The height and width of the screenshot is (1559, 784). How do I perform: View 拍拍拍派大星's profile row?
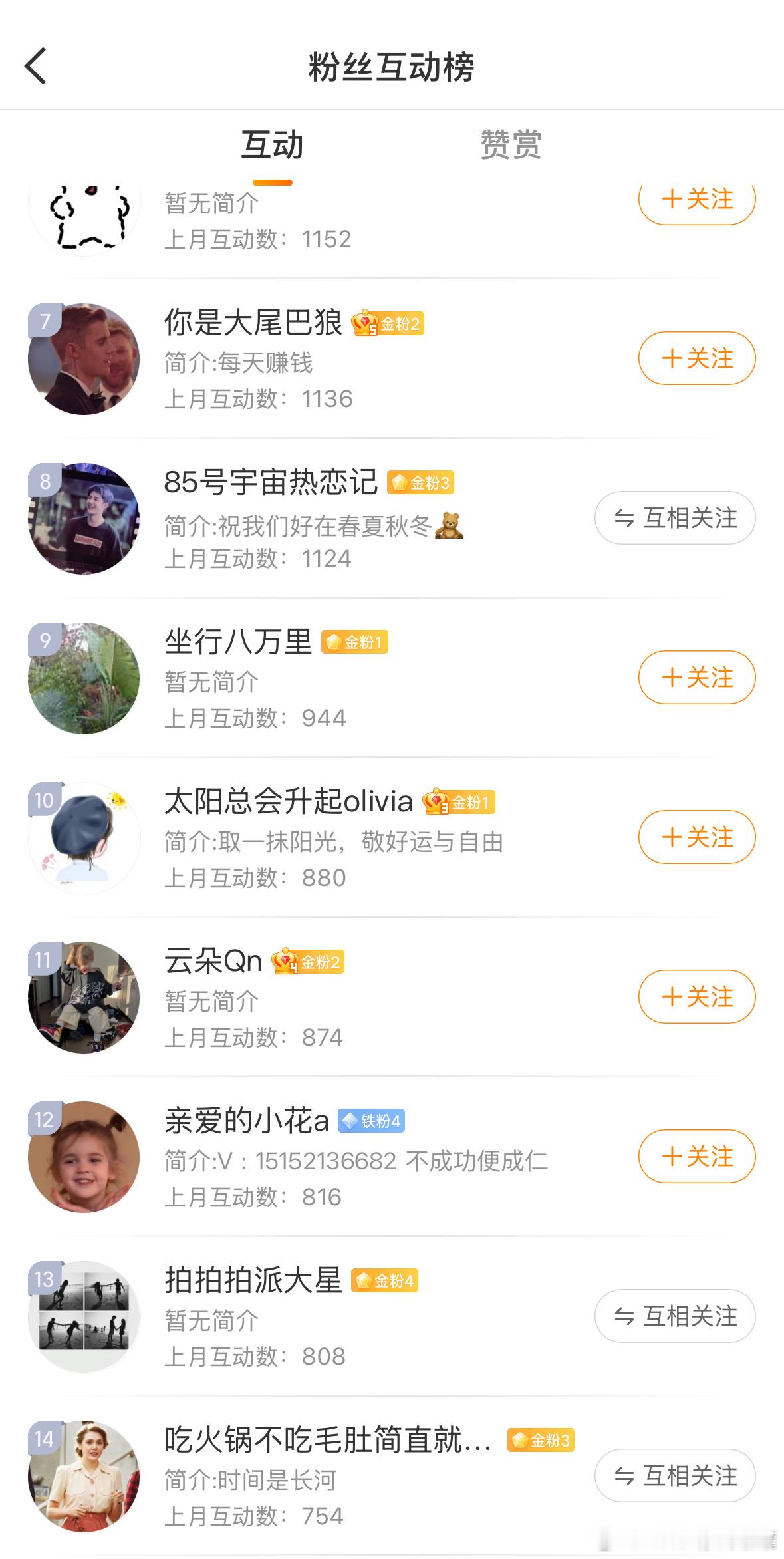(x=253, y=1281)
